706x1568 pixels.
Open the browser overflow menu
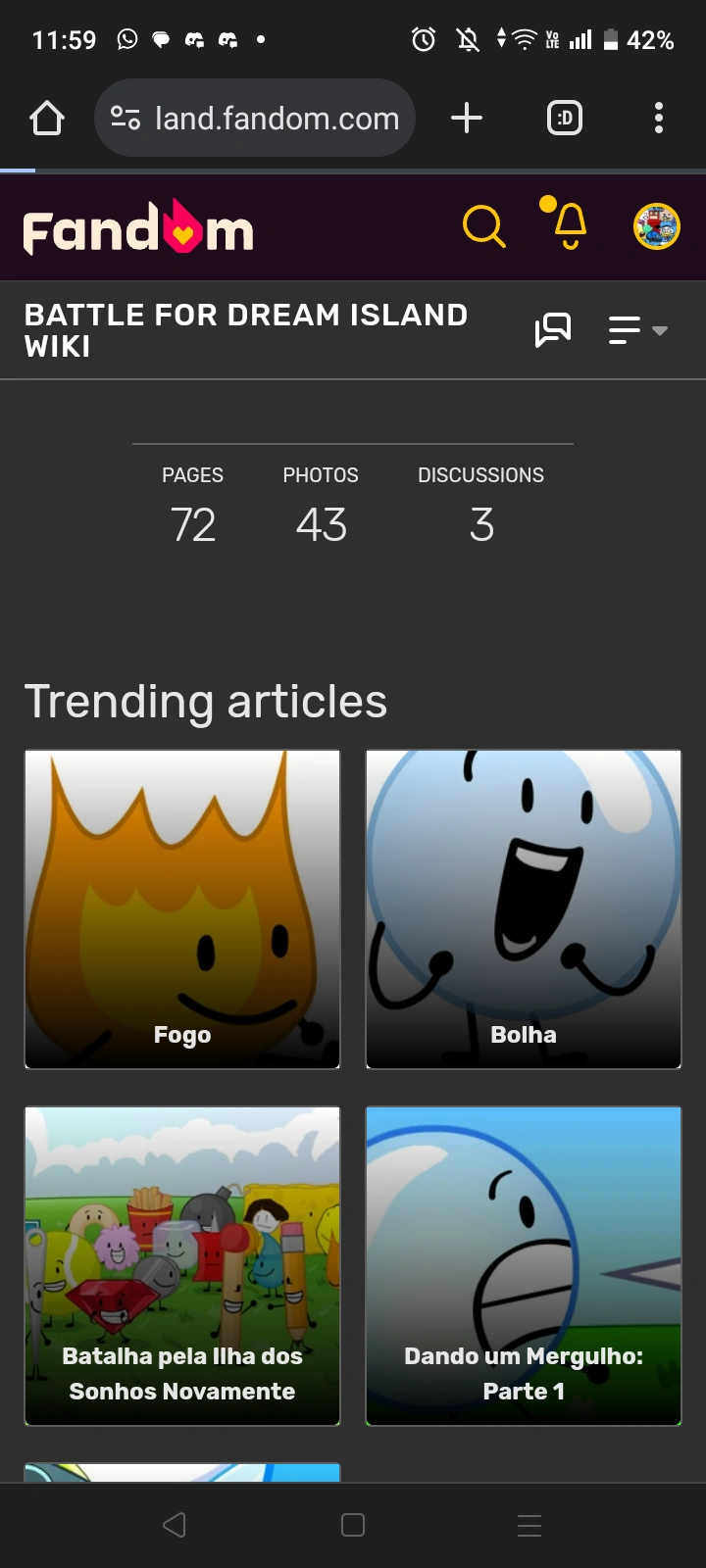tap(659, 119)
